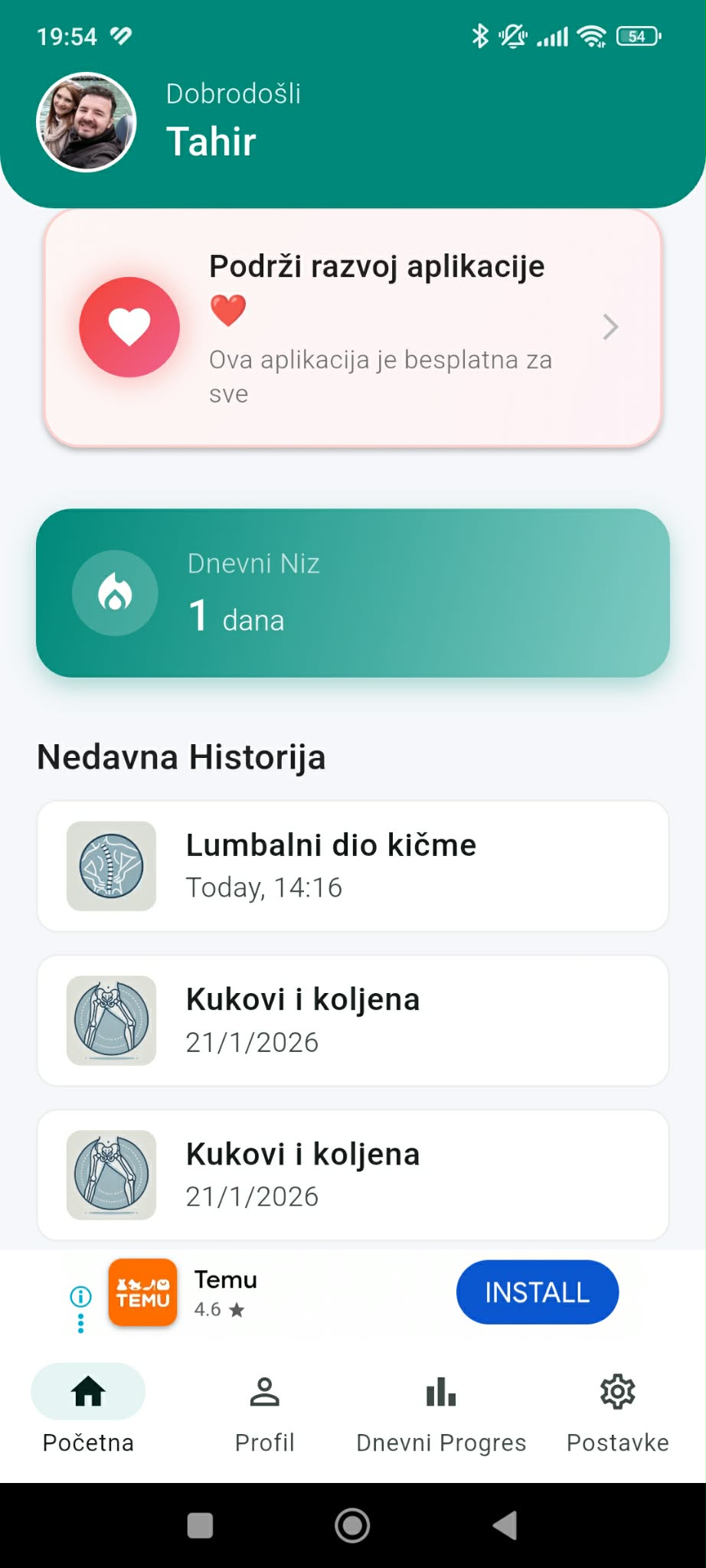Tap the flame icon in Dnevni Niz card
This screenshot has width=706, height=1568.
coord(114,593)
